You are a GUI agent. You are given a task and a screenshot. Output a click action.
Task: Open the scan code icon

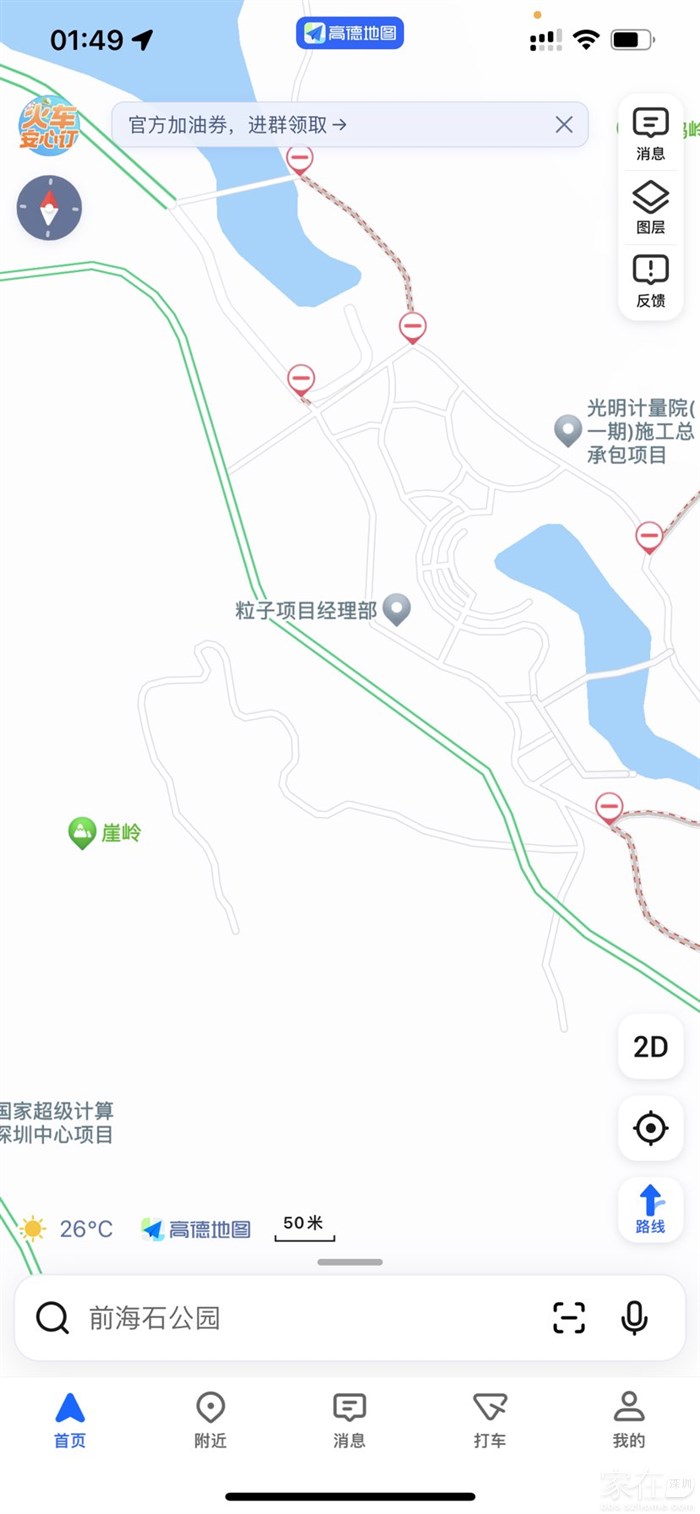[569, 1318]
